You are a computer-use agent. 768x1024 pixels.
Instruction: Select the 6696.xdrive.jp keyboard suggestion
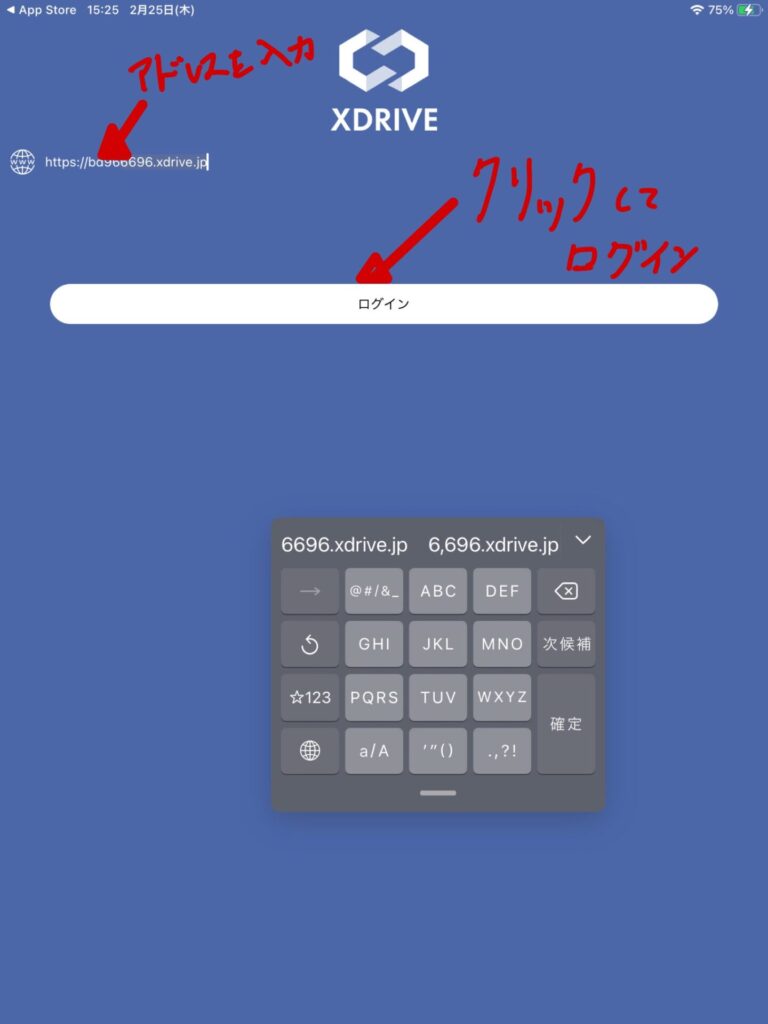[344, 545]
